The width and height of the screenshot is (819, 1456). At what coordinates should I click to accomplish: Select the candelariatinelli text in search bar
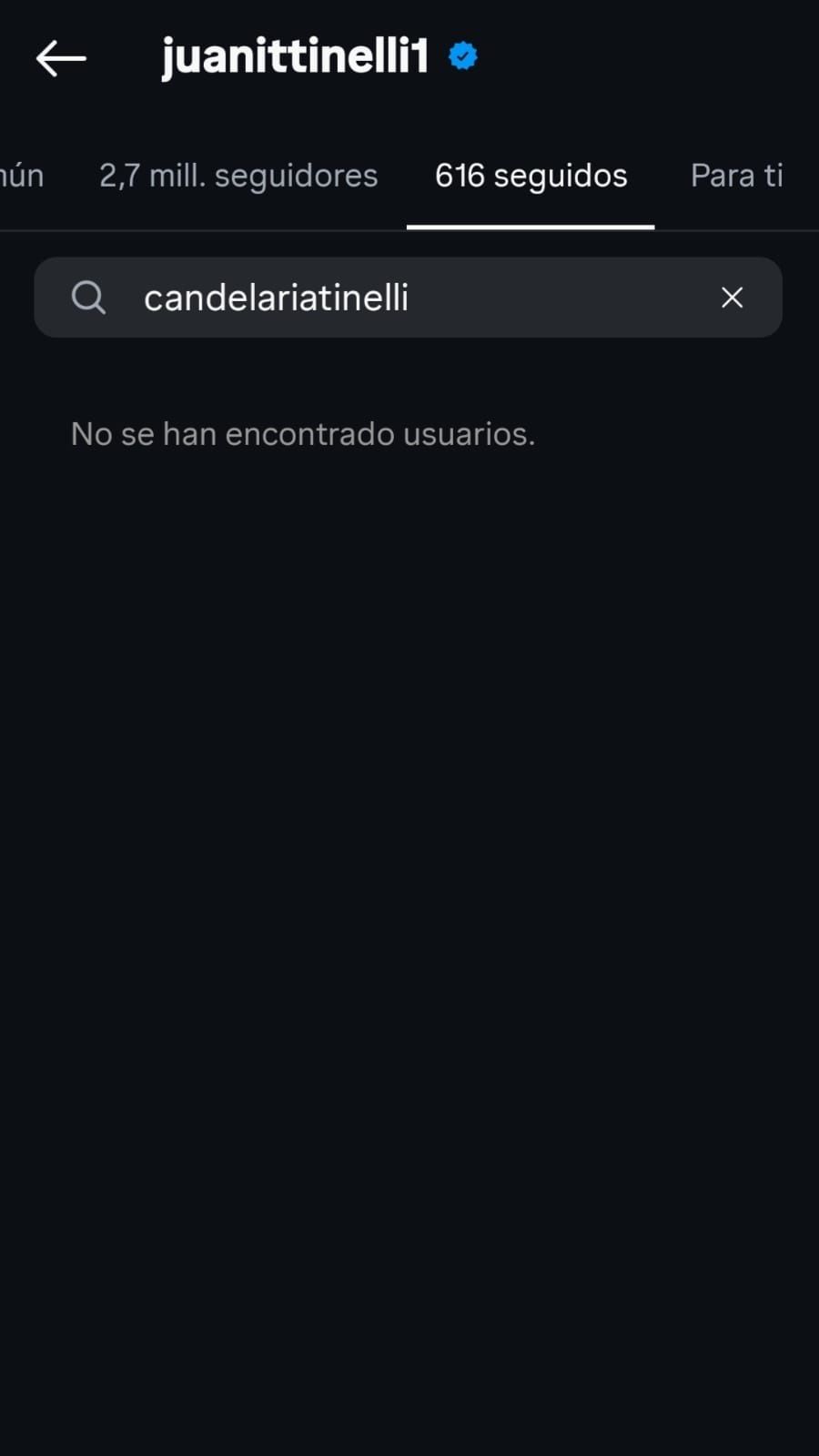coord(275,297)
